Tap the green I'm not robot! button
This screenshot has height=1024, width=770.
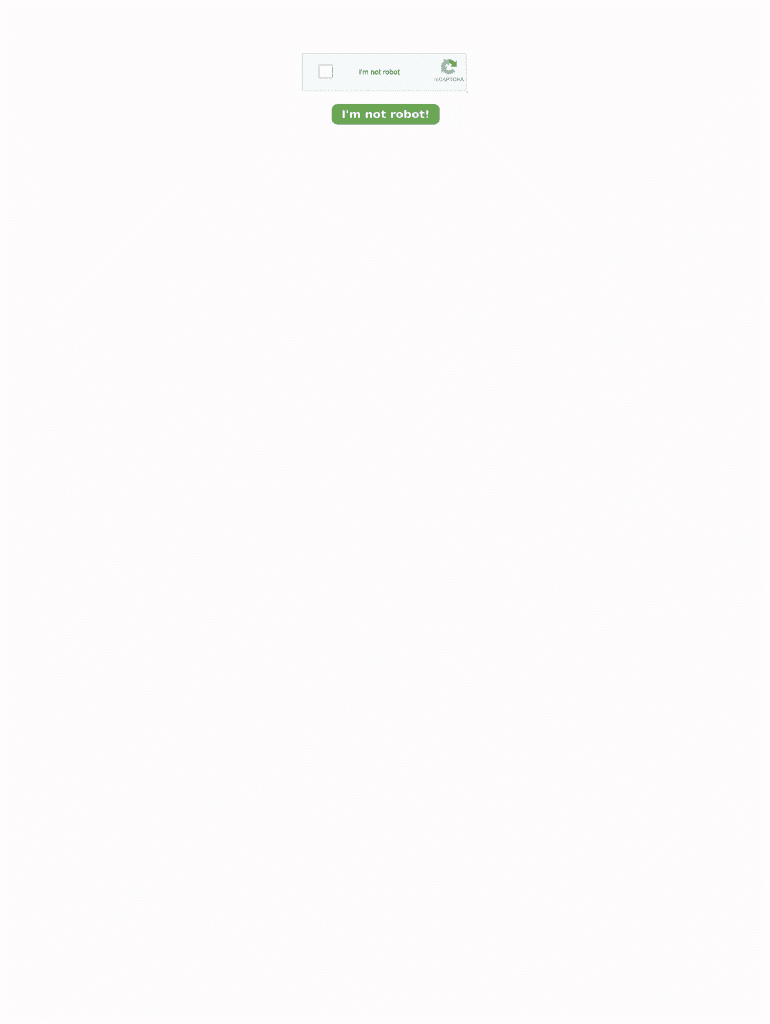click(x=385, y=114)
